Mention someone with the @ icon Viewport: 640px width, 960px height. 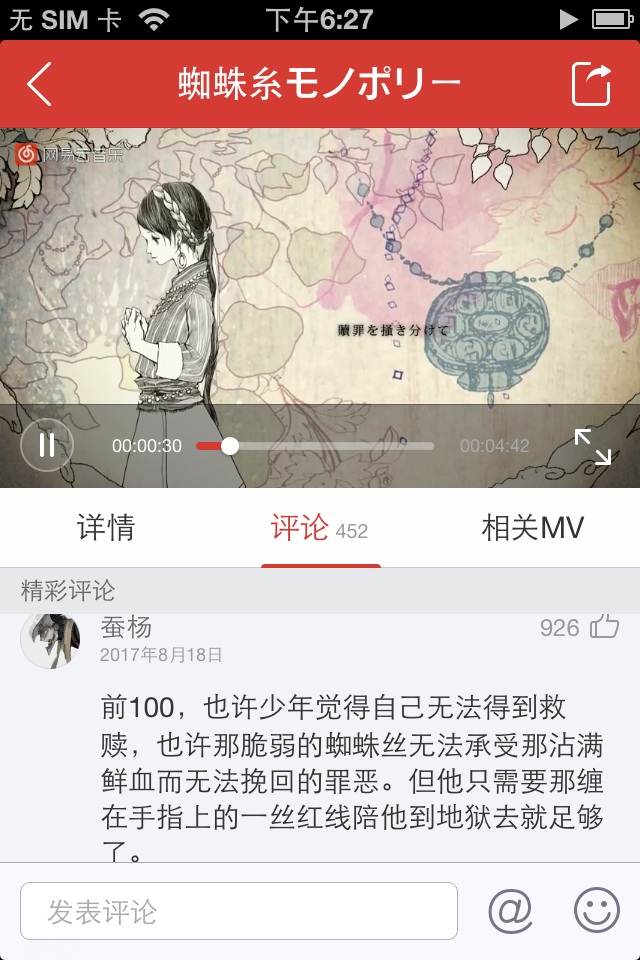[510, 911]
